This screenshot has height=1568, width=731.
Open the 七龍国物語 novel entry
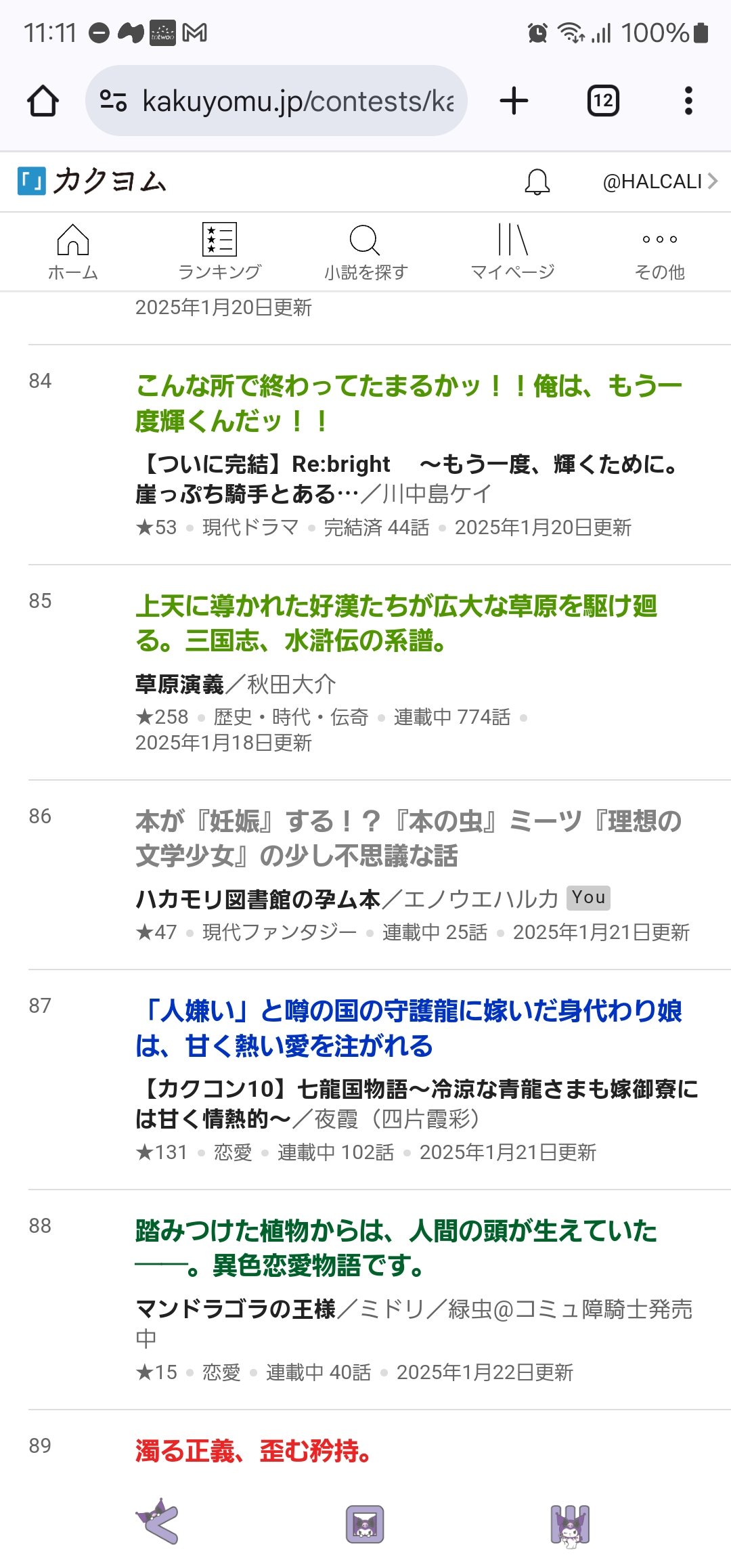tap(417, 1104)
